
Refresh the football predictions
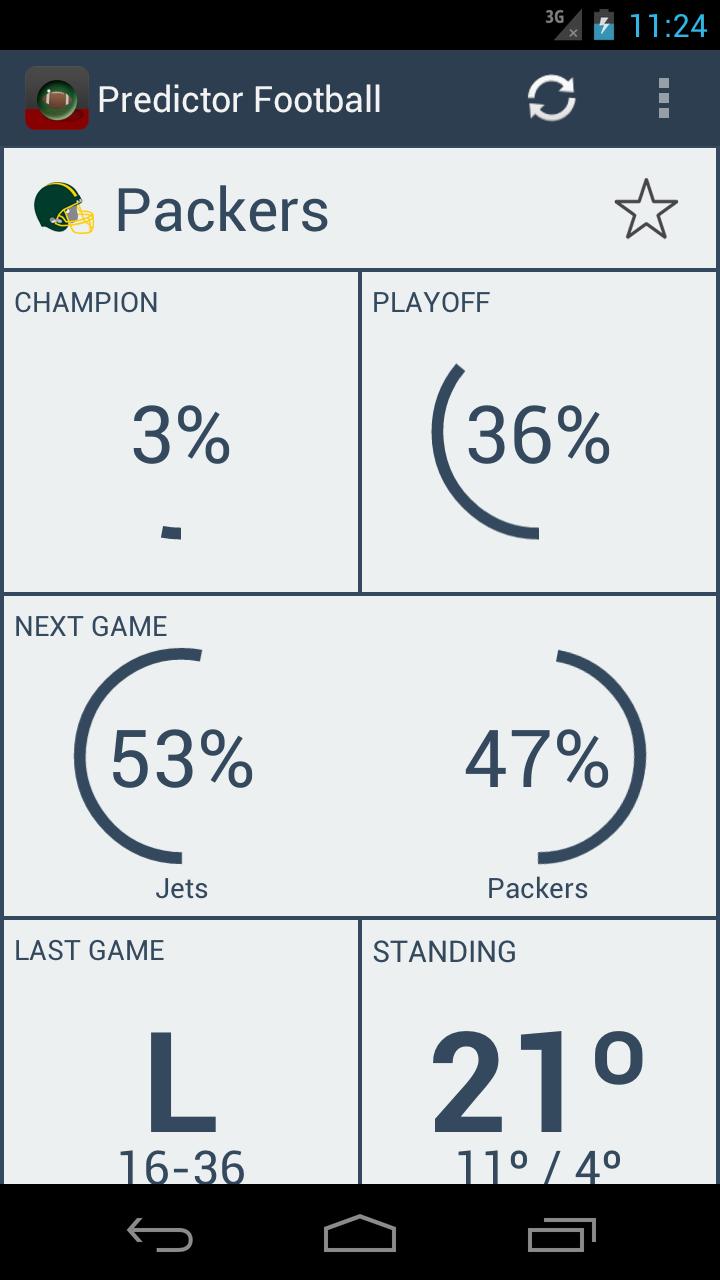pos(551,99)
